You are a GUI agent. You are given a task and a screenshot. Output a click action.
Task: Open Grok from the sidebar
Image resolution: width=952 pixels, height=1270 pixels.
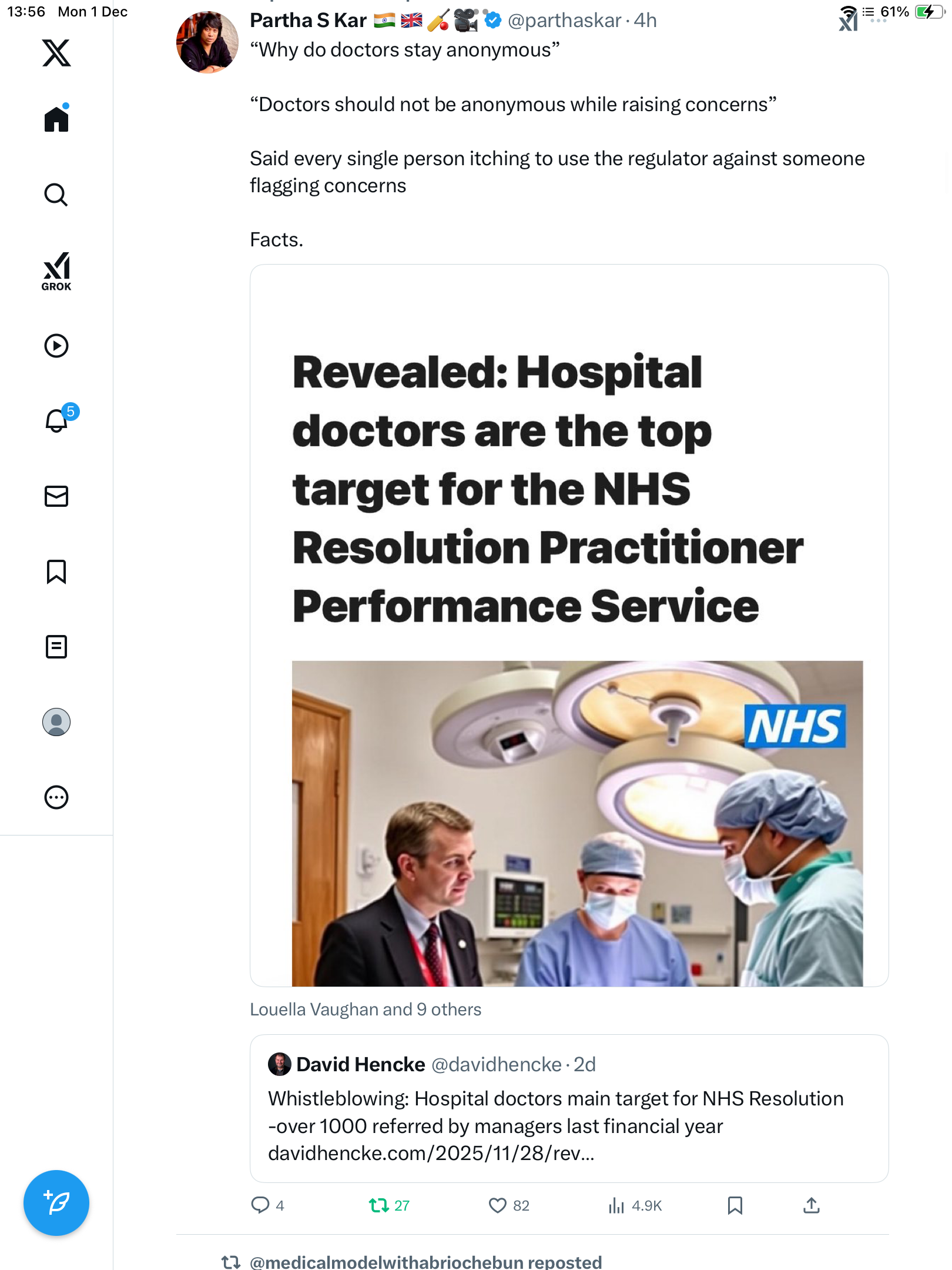56,271
